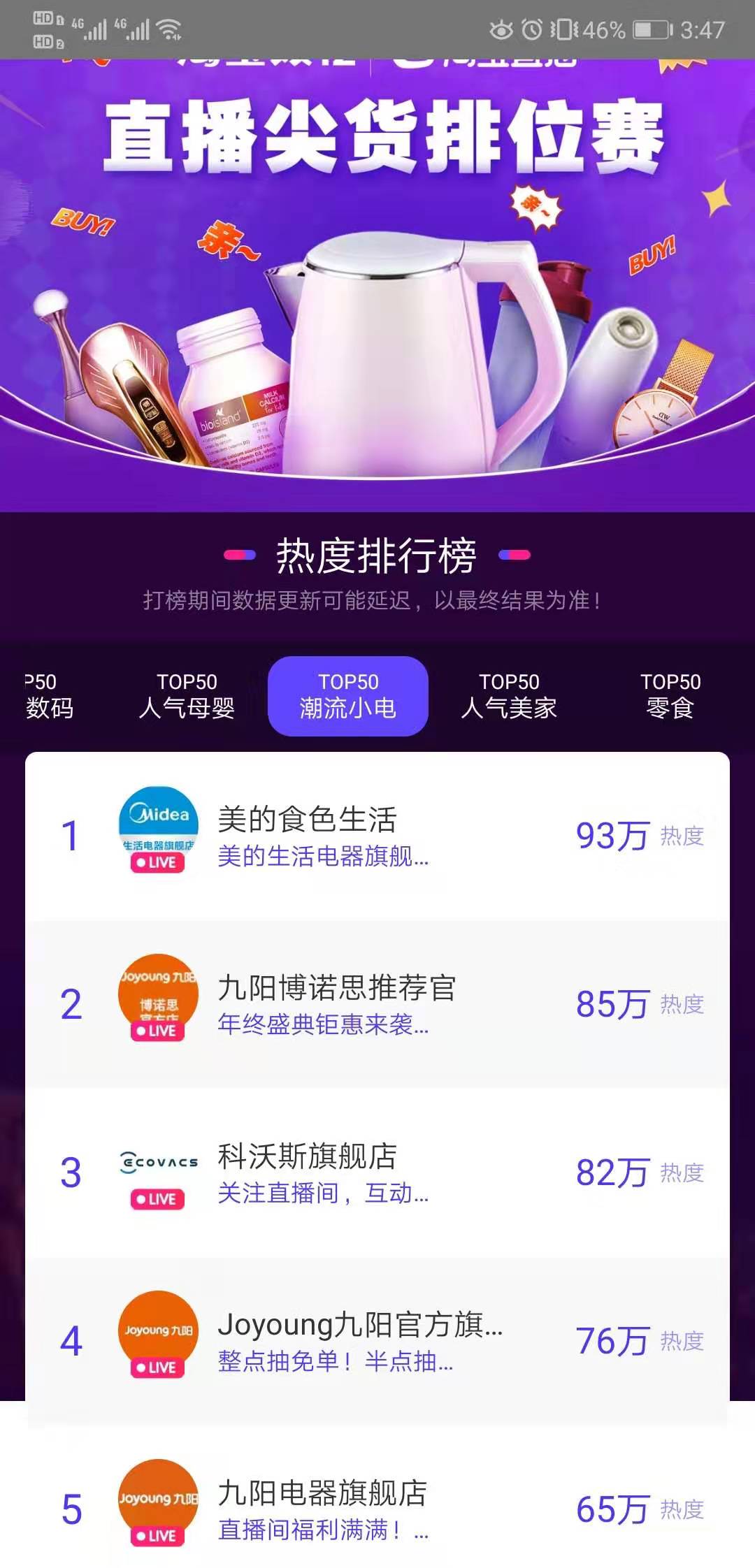Open the 美的食色生活 live stream row

click(x=377, y=836)
